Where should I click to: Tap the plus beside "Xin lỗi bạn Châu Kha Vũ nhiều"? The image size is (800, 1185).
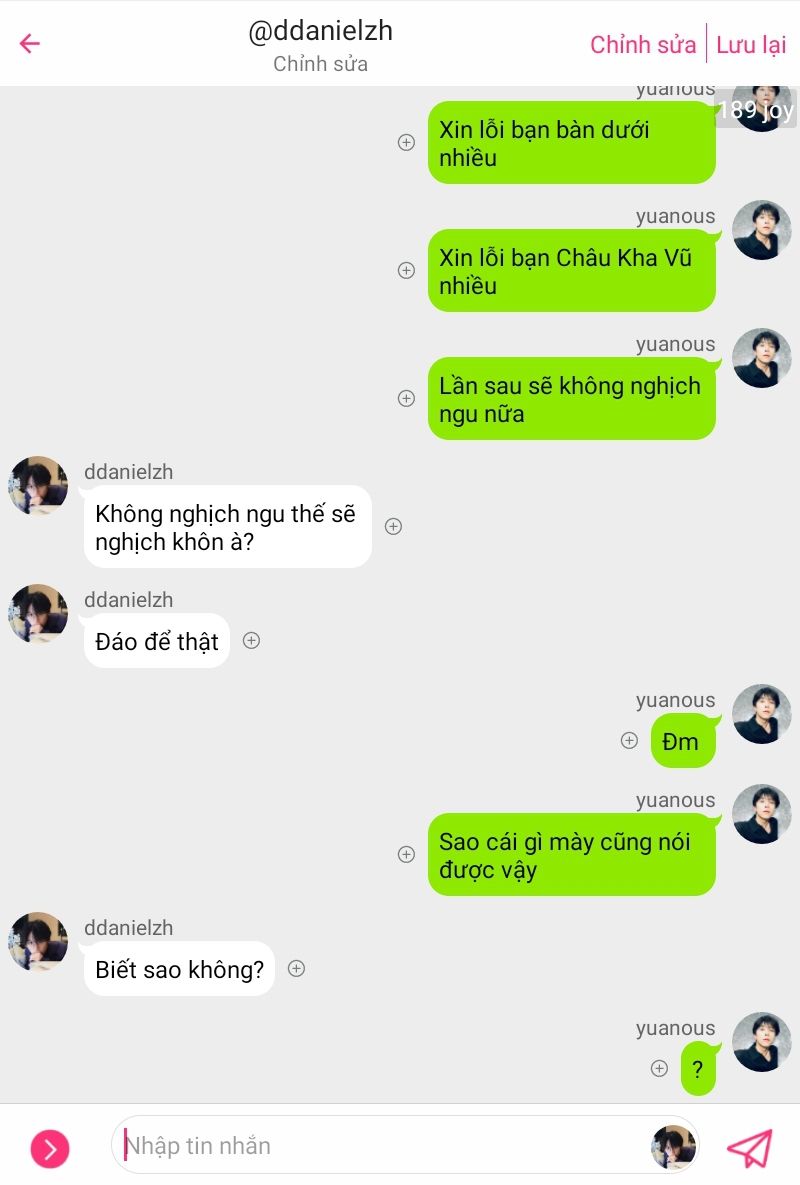406,270
